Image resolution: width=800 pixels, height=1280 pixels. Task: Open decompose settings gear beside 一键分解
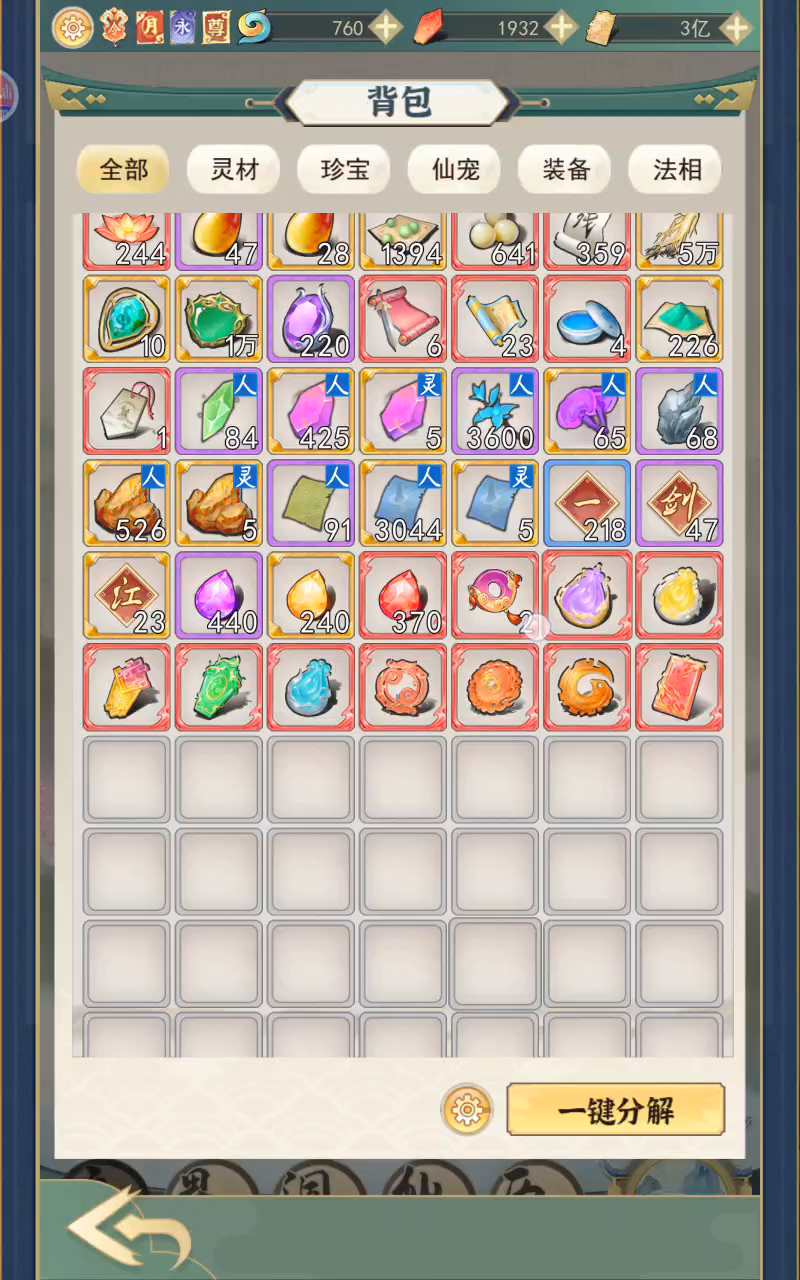[x=467, y=1110]
